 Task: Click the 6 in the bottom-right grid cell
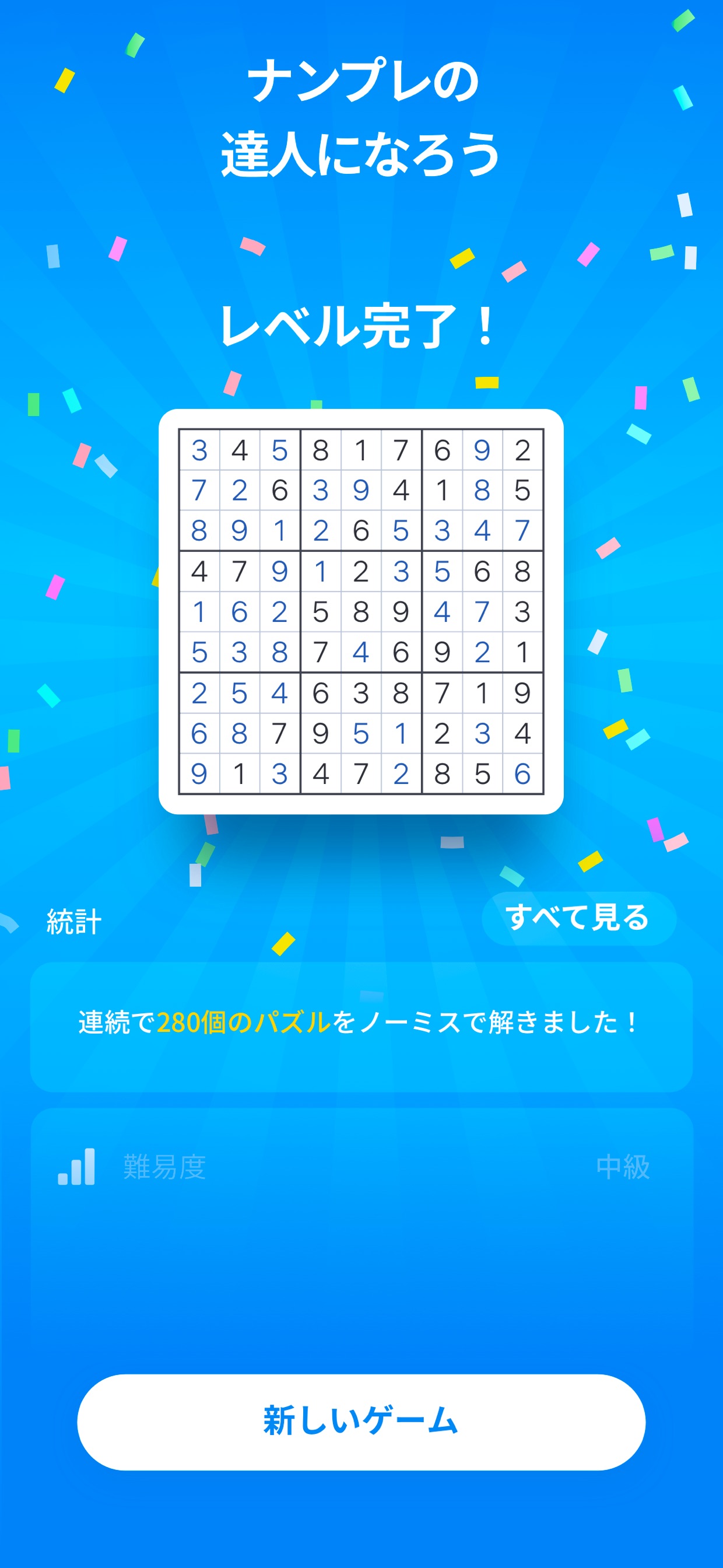523,775
